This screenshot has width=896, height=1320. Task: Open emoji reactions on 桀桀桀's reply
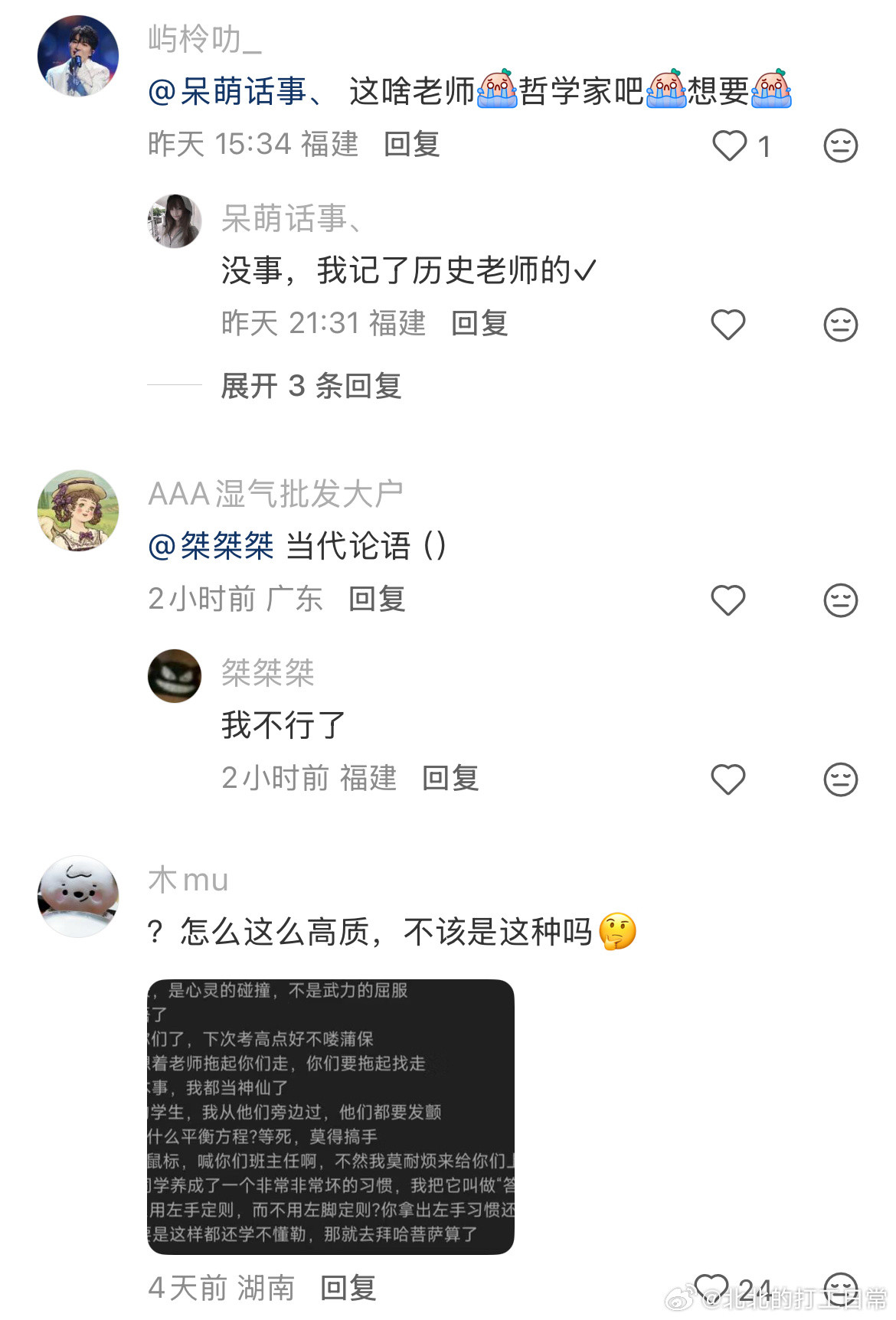click(x=842, y=779)
